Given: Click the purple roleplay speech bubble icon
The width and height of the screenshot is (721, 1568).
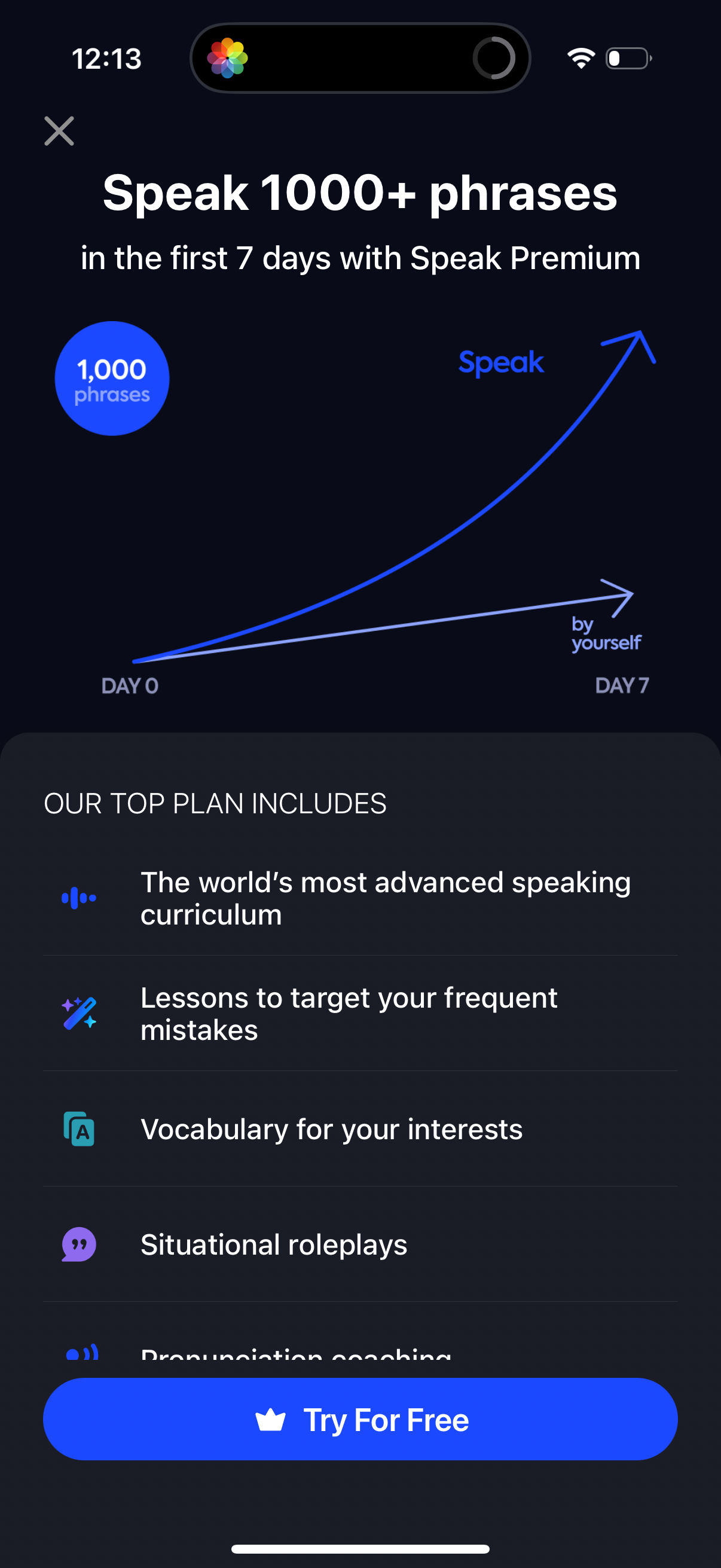Looking at the screenshot, I should tap(78, 1246).
